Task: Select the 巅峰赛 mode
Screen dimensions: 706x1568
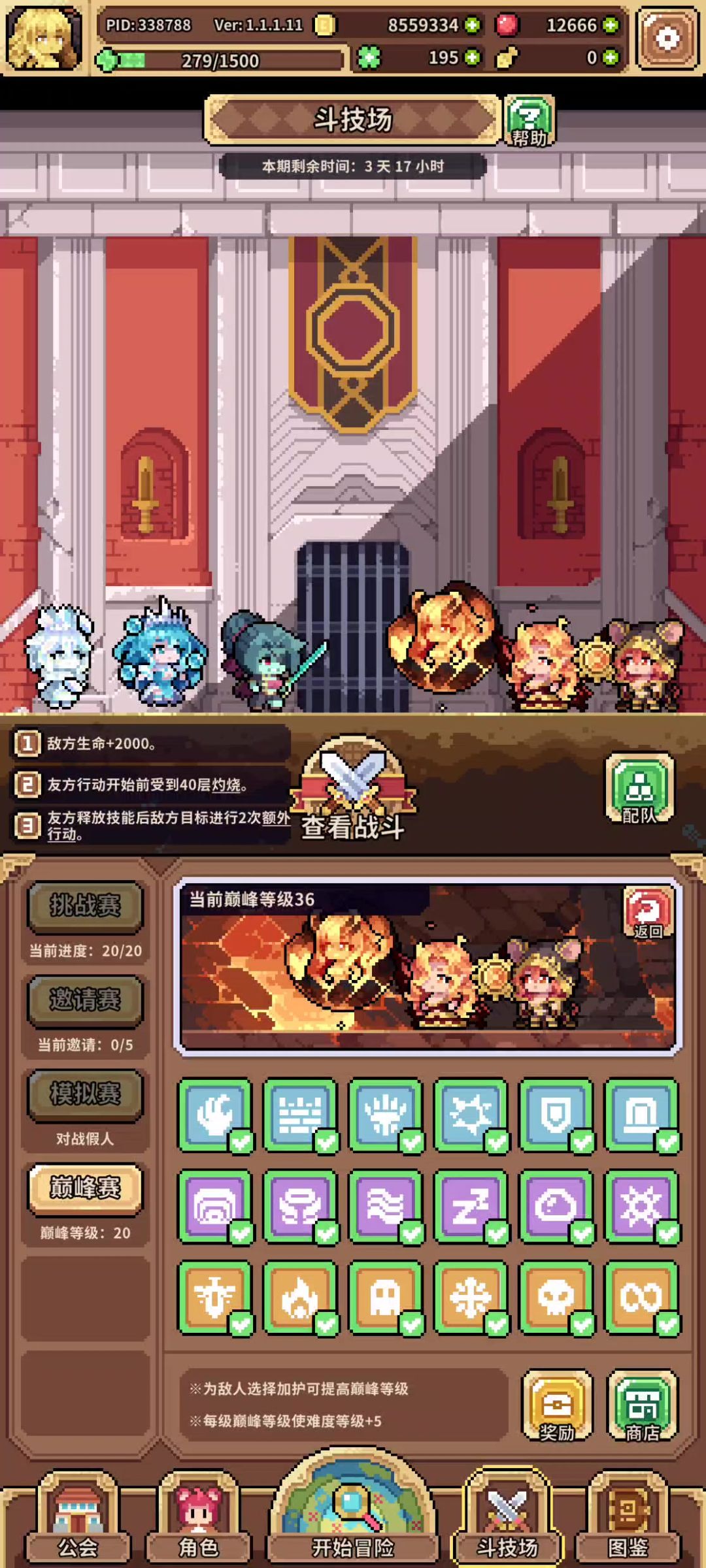Action: coord(85,1188)
